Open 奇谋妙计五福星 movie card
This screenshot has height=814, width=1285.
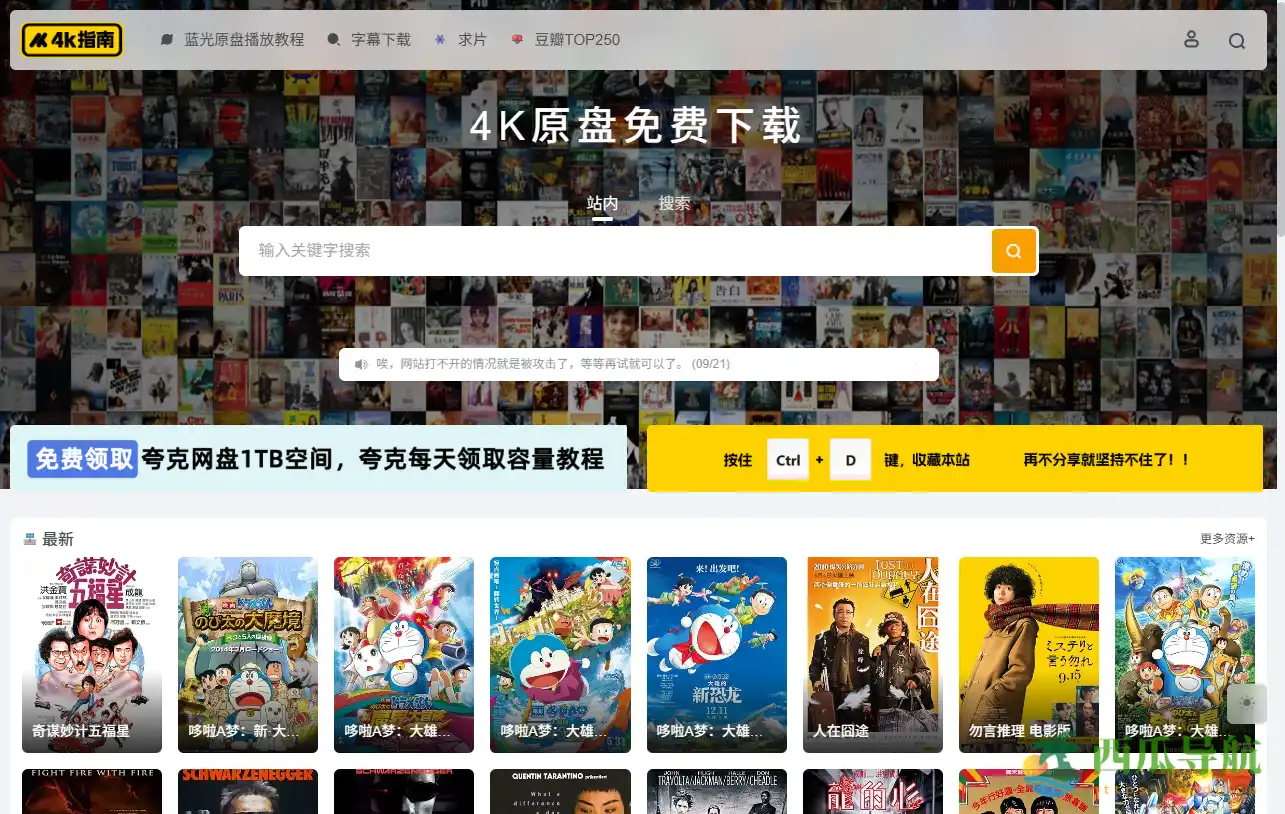(x=92, y=653)
